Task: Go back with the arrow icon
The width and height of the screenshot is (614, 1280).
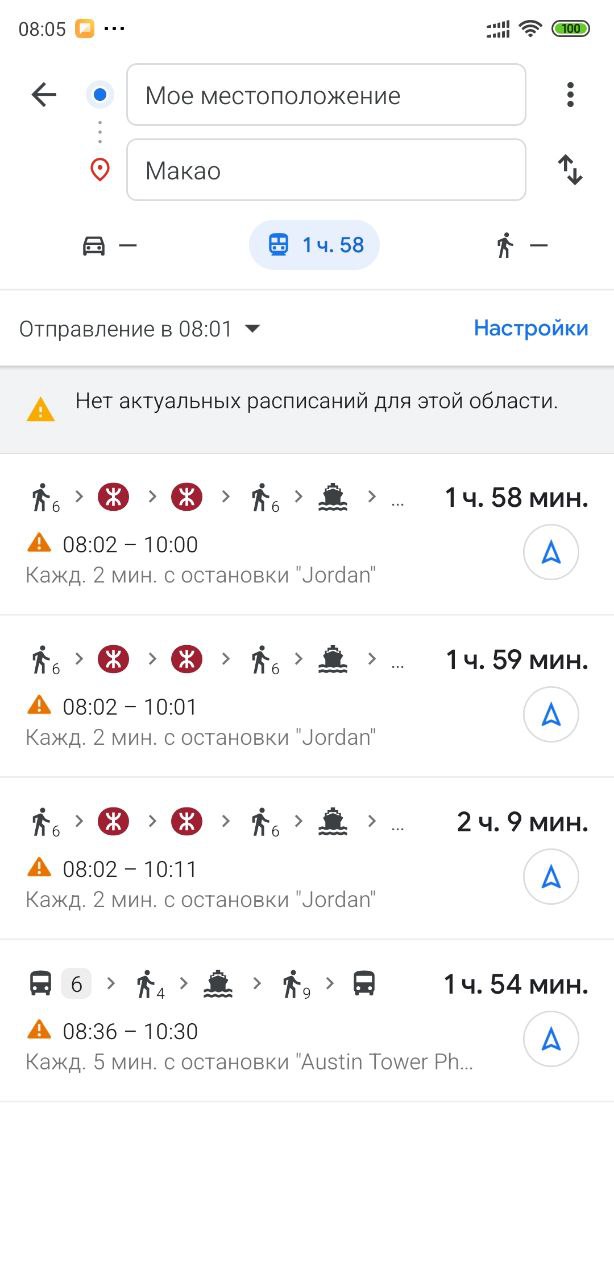Action: 44,95
